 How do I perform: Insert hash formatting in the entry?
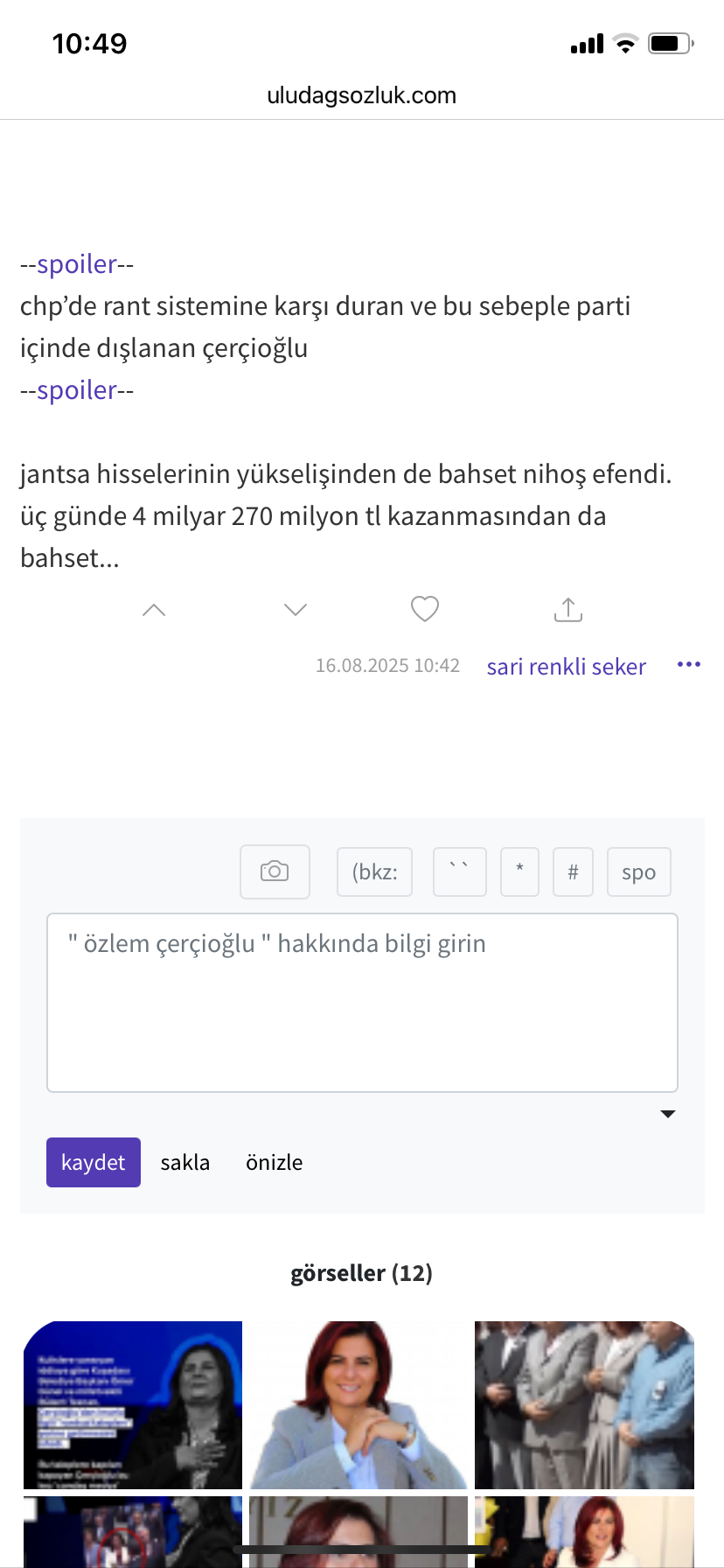(x=573, y=872)
